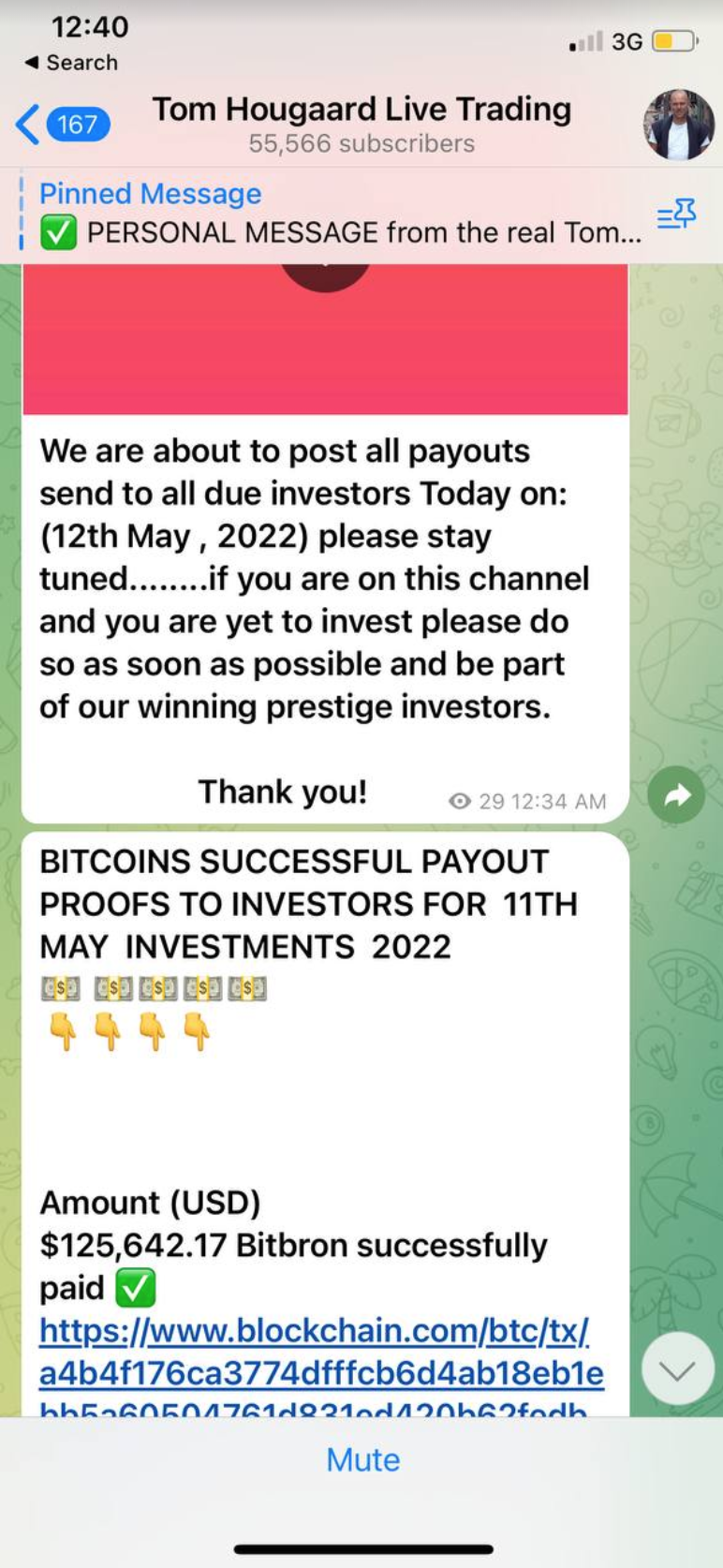Viewport: 723px width, 1568px height.
Task: Forward the payouts announcement message
Action: [x=676, y=795]
